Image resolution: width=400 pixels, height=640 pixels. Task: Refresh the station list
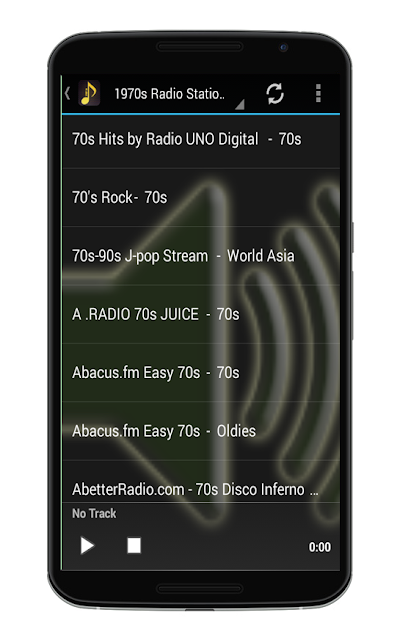(275, 94)
